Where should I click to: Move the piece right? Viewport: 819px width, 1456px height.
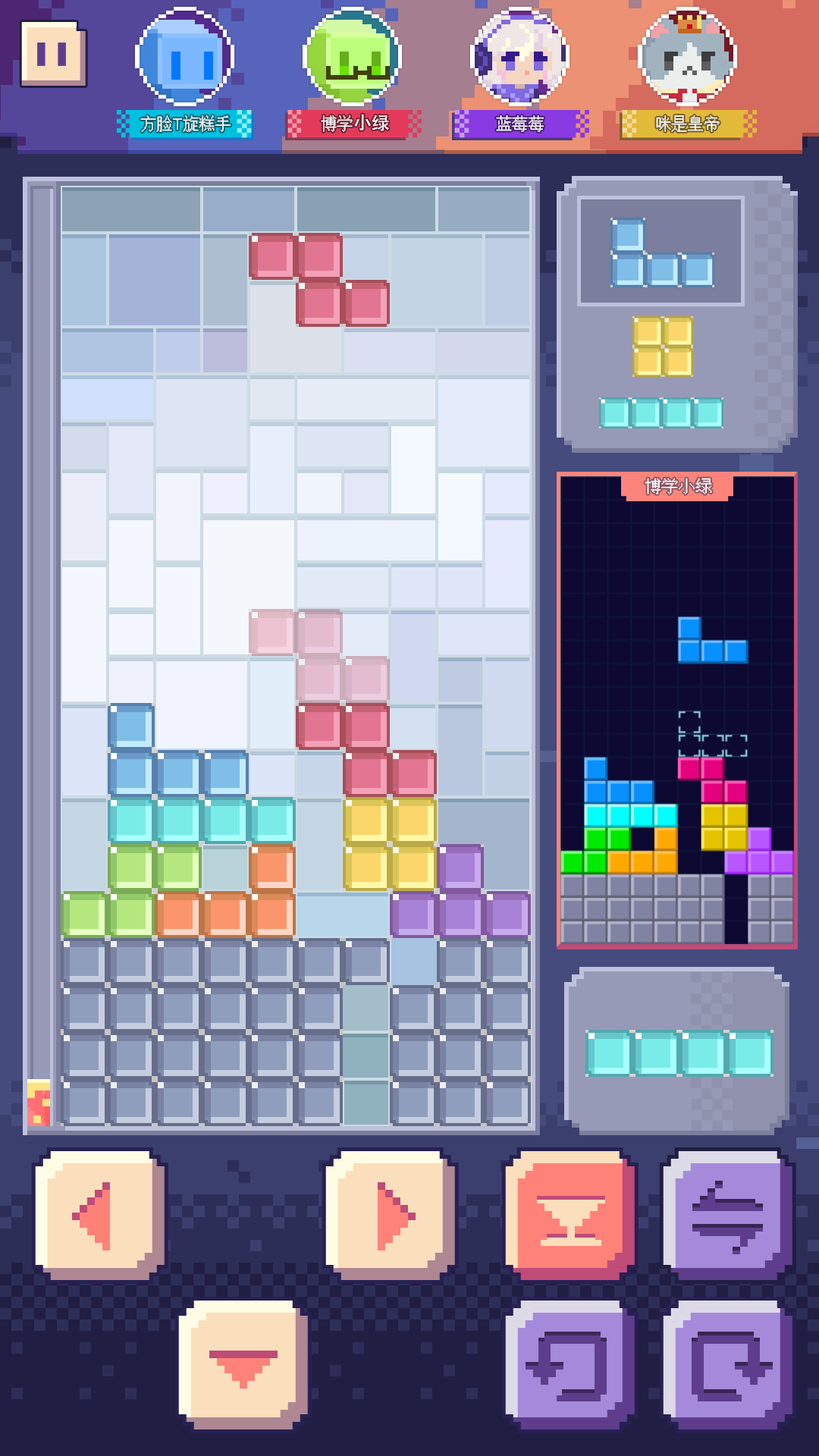(x=390, y=1215)
